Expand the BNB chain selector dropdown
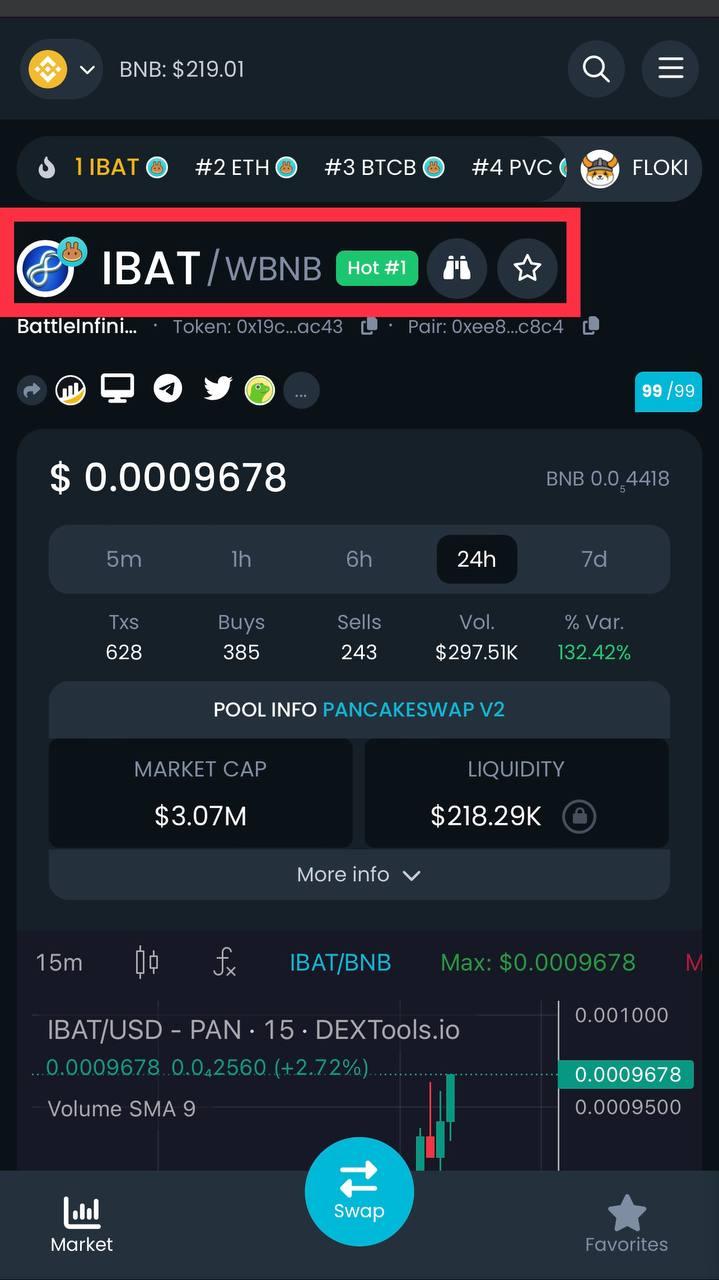 coord(62,69)
